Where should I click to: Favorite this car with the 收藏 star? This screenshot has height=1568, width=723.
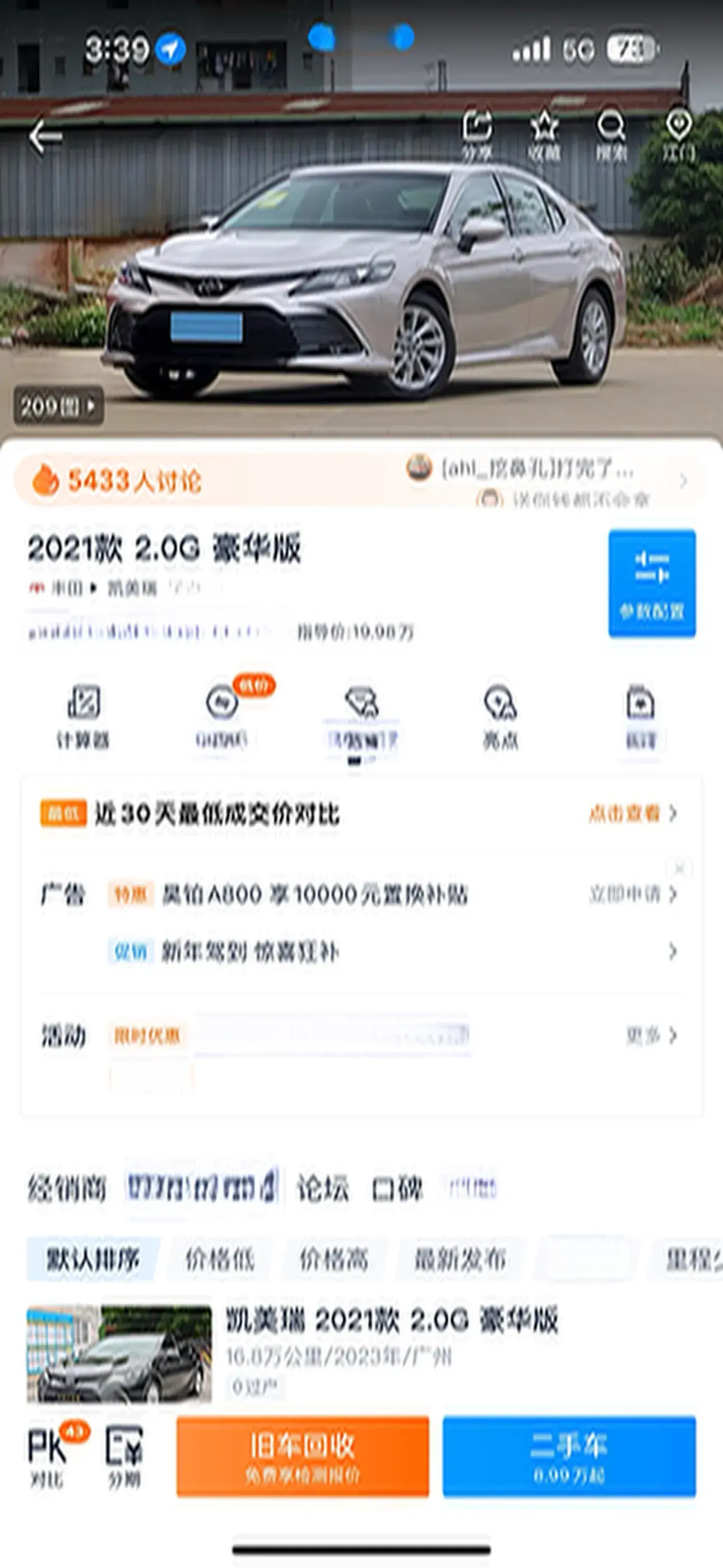[544, 134]
